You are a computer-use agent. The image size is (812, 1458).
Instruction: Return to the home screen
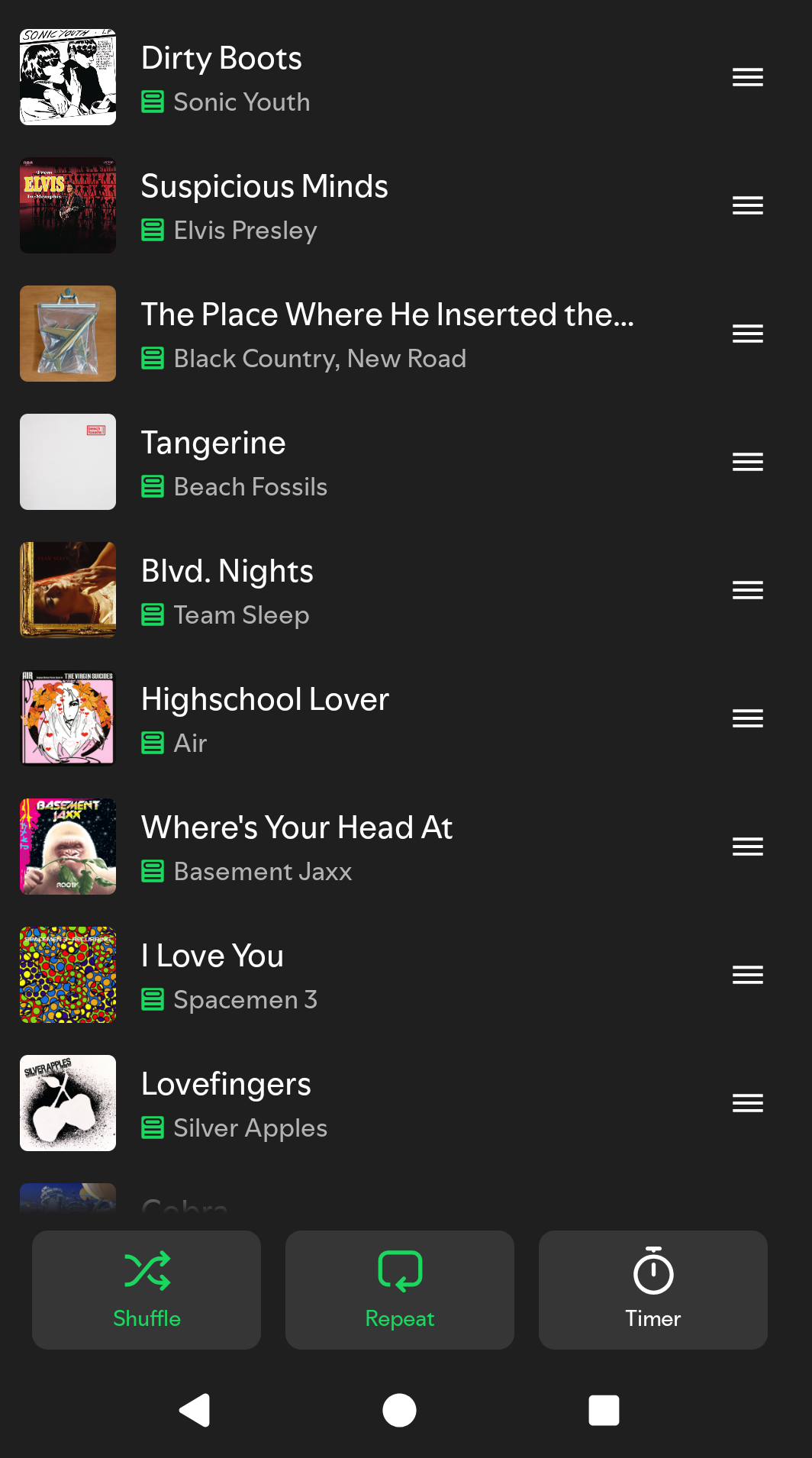399,1410
